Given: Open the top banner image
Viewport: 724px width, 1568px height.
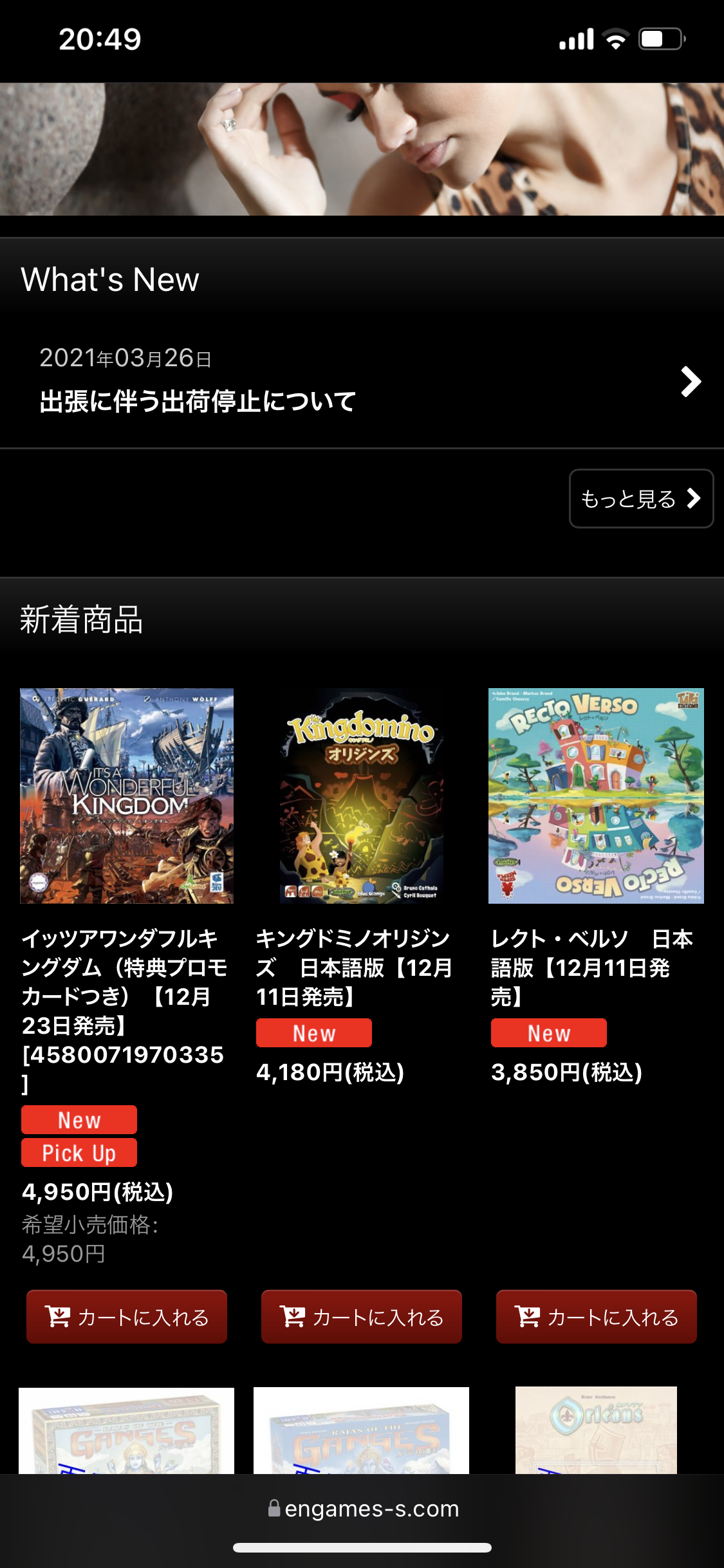Looking at the screenshot, I should click(x=362, y=149).
